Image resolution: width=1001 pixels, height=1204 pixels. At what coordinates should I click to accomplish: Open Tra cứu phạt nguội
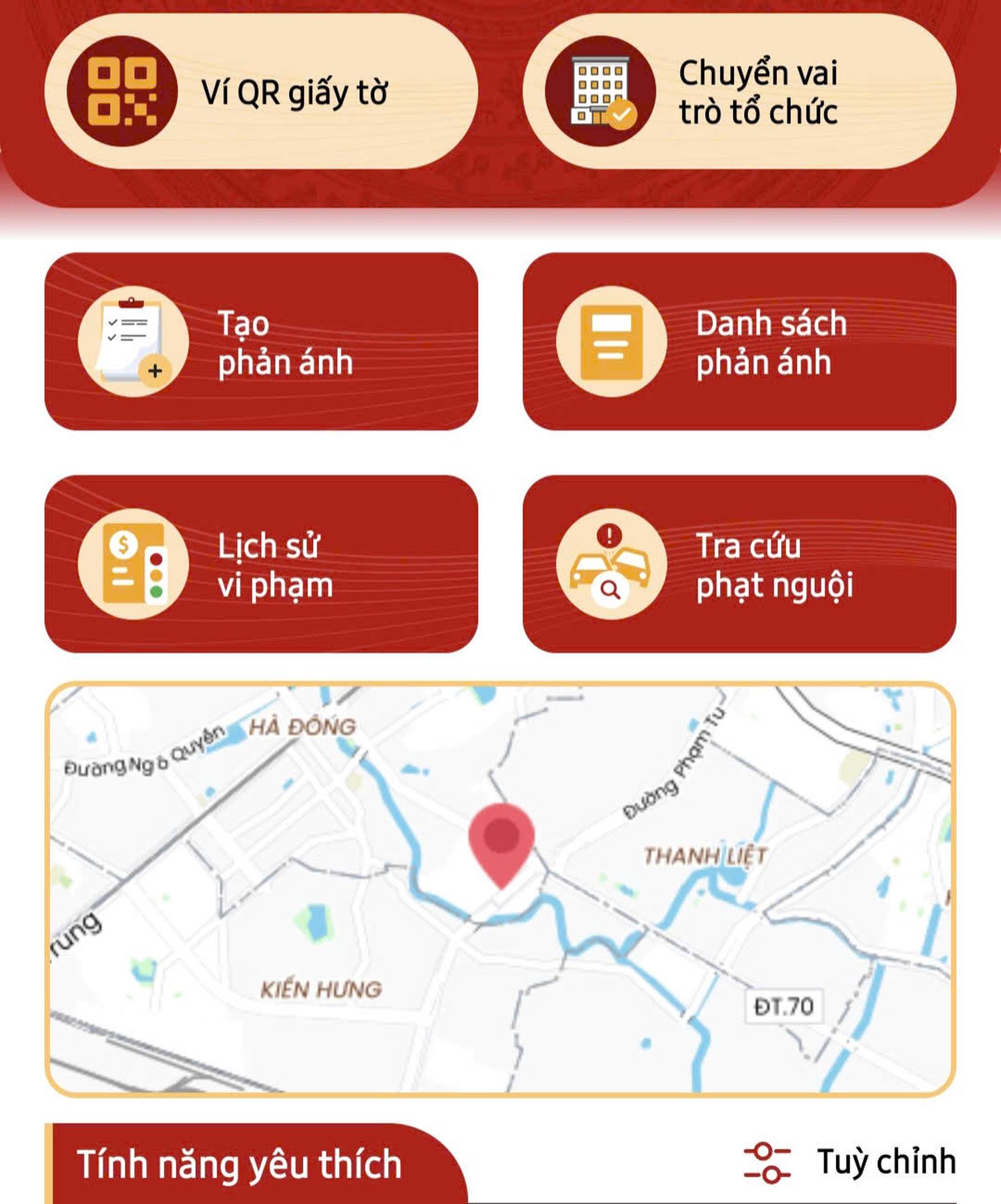(739, 564)
